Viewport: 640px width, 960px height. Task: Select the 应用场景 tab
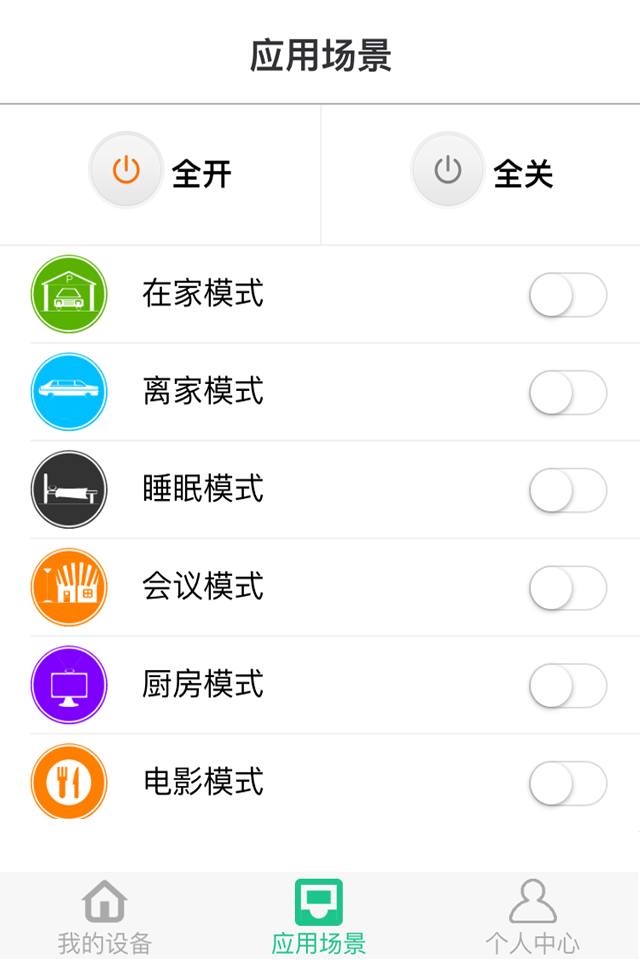[x=319, y=916]
